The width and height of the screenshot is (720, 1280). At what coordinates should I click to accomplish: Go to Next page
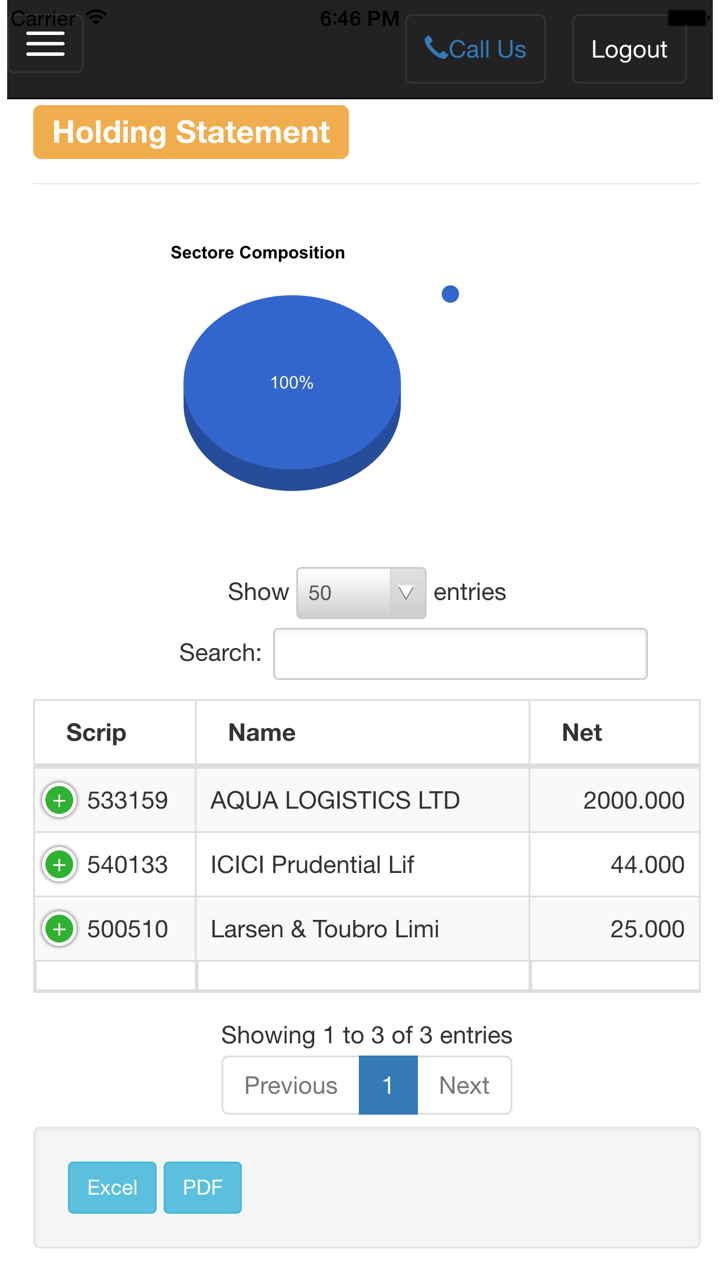464,1086
